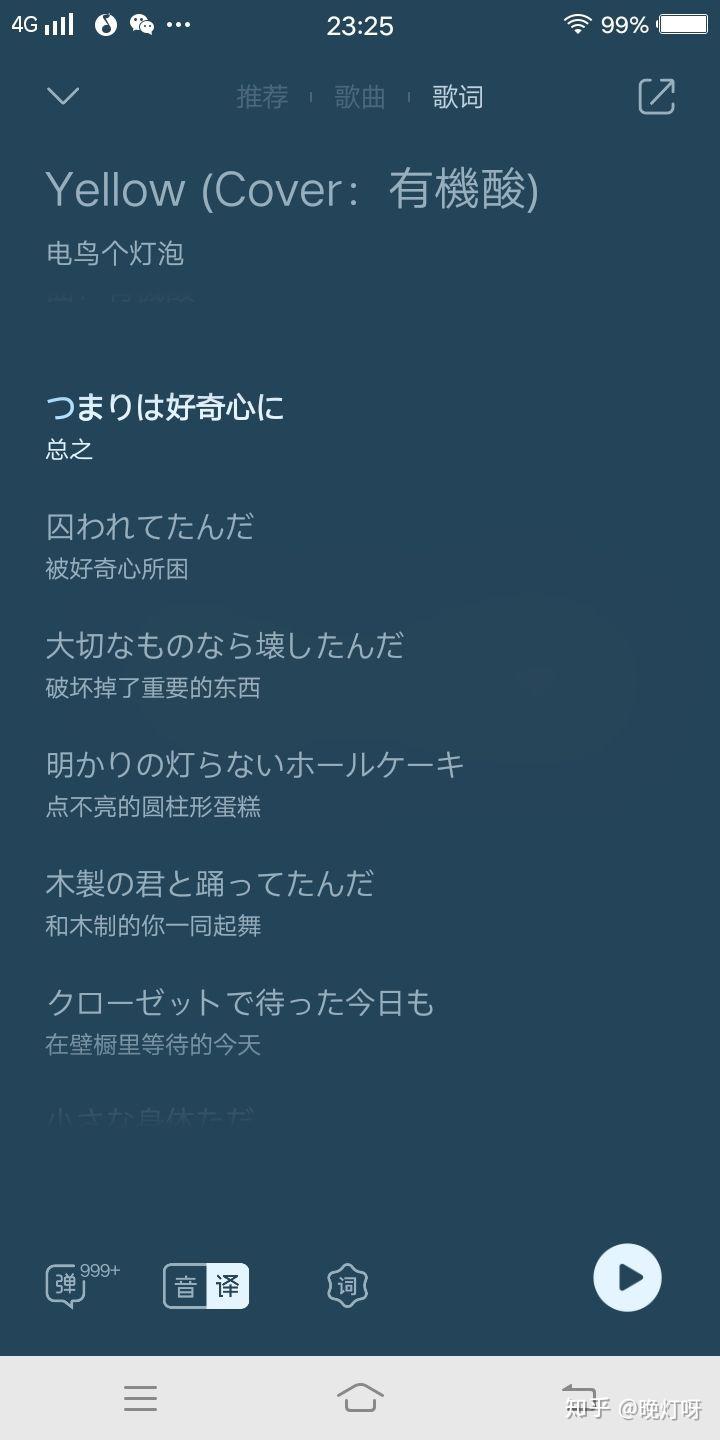This screenshot has height=1440, width=720.
Task: Switch to the 推荐 tab
Action: 261,97
